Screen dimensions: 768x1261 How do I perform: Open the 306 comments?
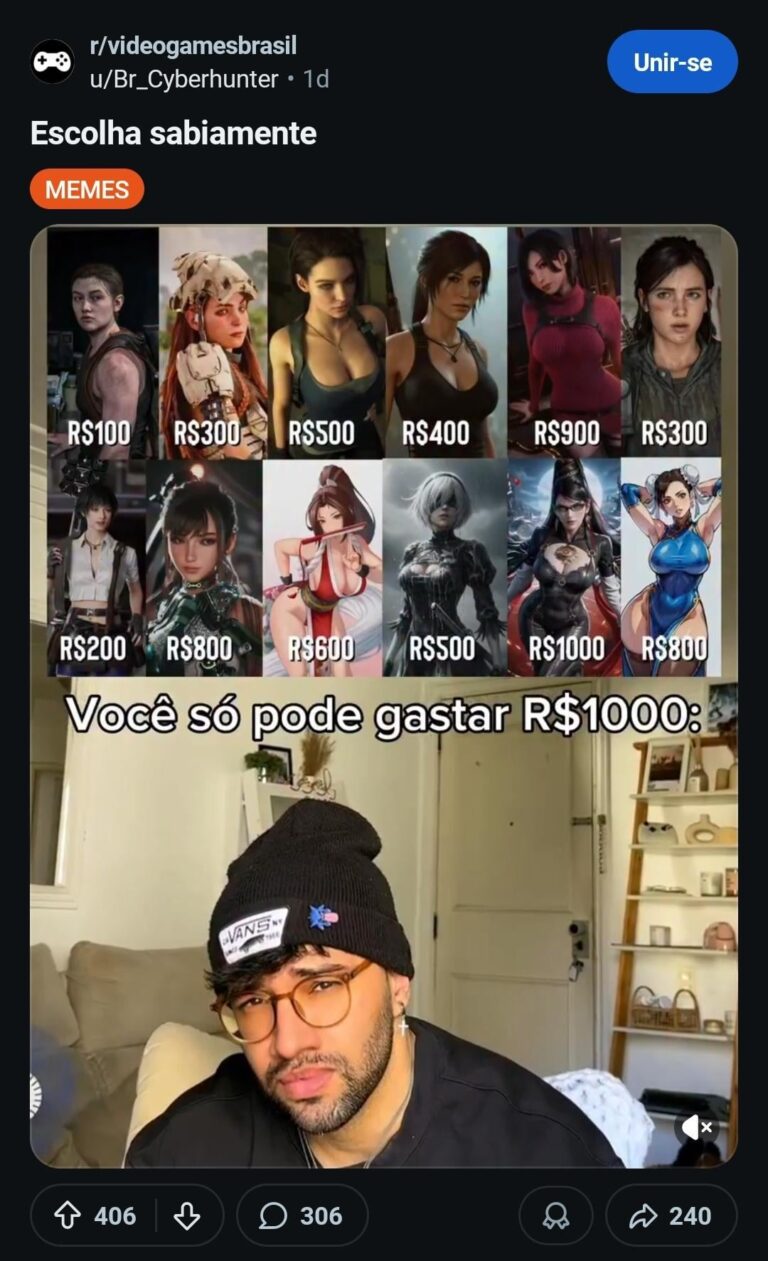pyautogui.click(x=301, y=1216)
